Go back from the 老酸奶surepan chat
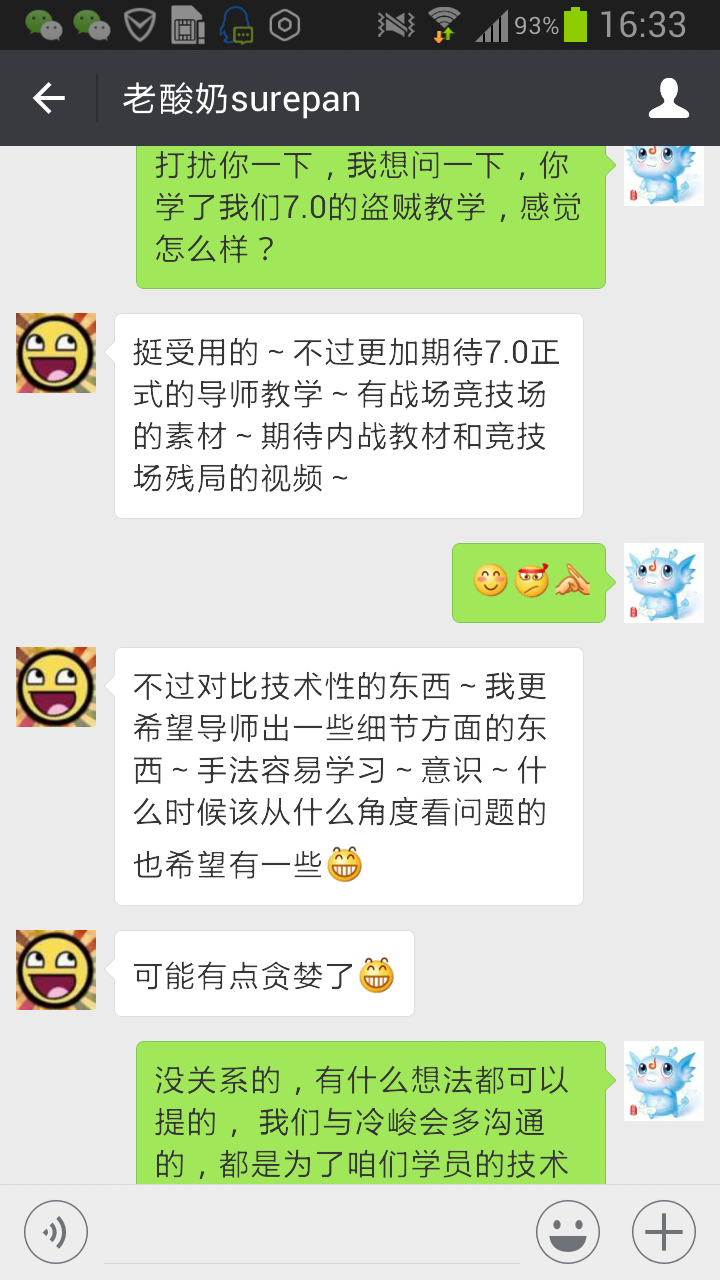 tap(48, 98)
